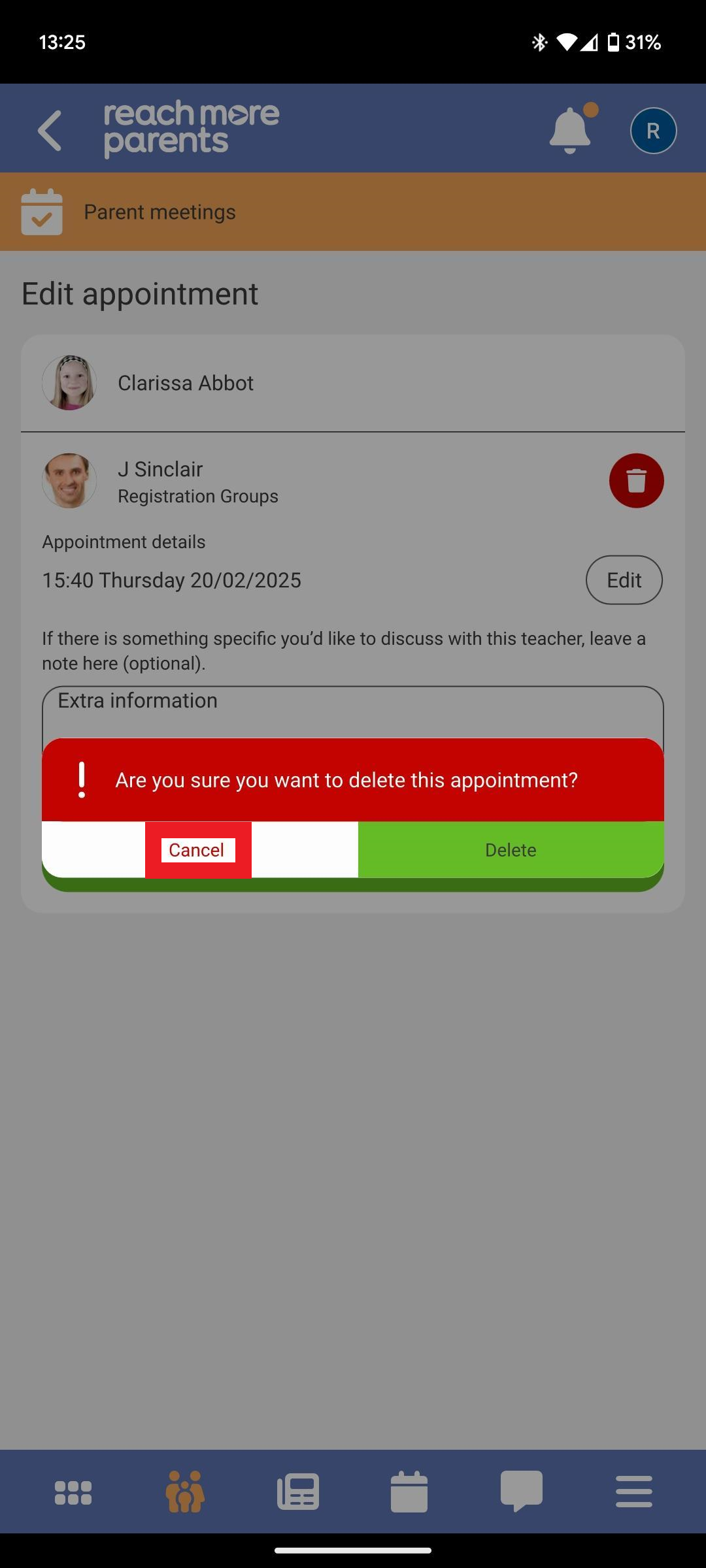706x1568 pixels.
Task: Open the calendar tab
Action: [409, 1493]
